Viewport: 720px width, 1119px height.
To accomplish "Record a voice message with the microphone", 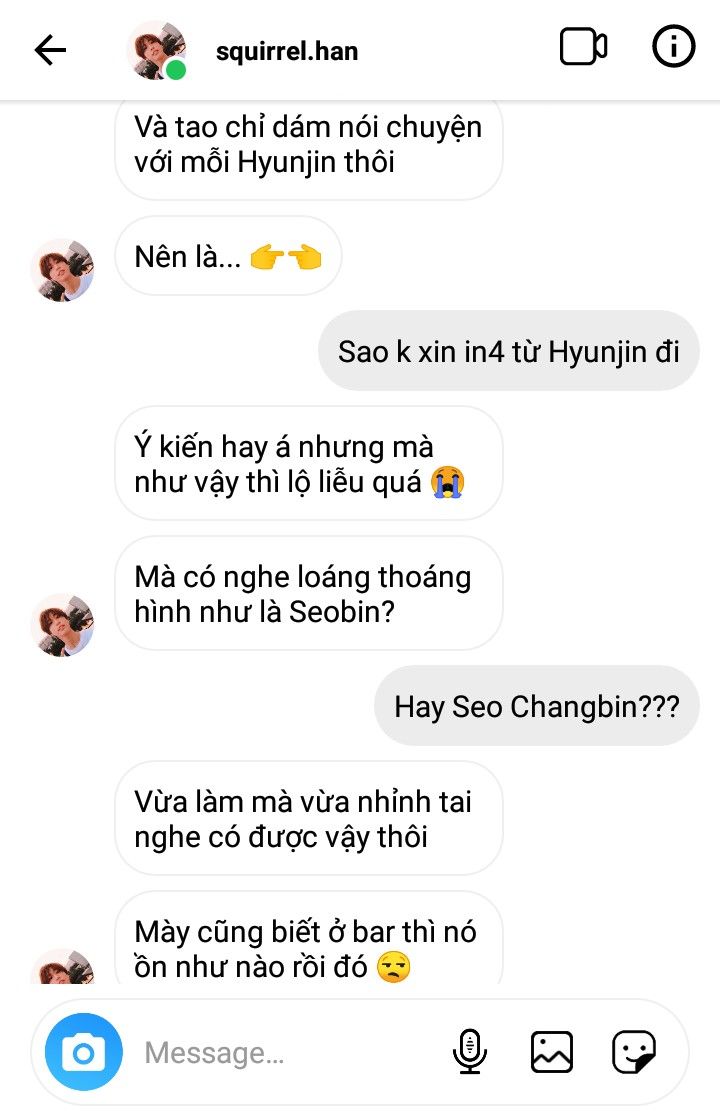I will [469, 1052].
